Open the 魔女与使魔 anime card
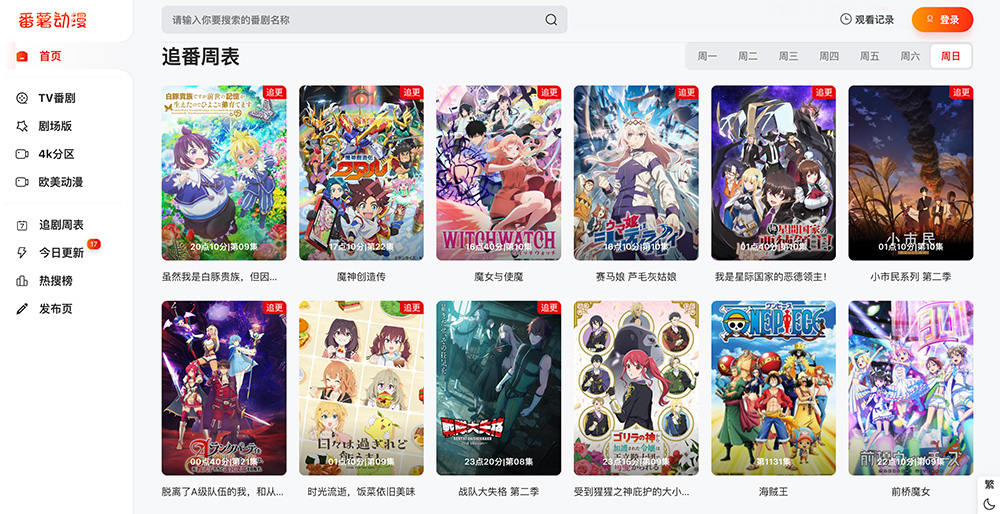Screen dimensions: 1000x514 [498, 172]
